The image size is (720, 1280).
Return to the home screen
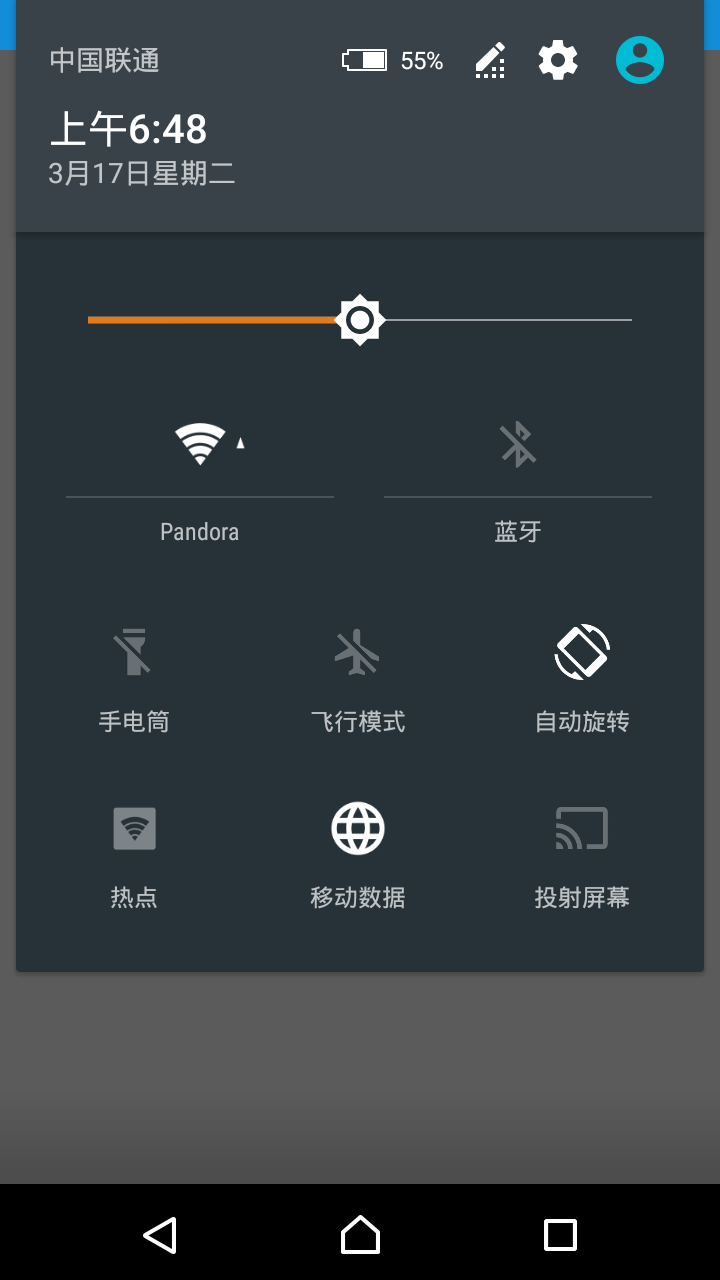[360, 1235]
